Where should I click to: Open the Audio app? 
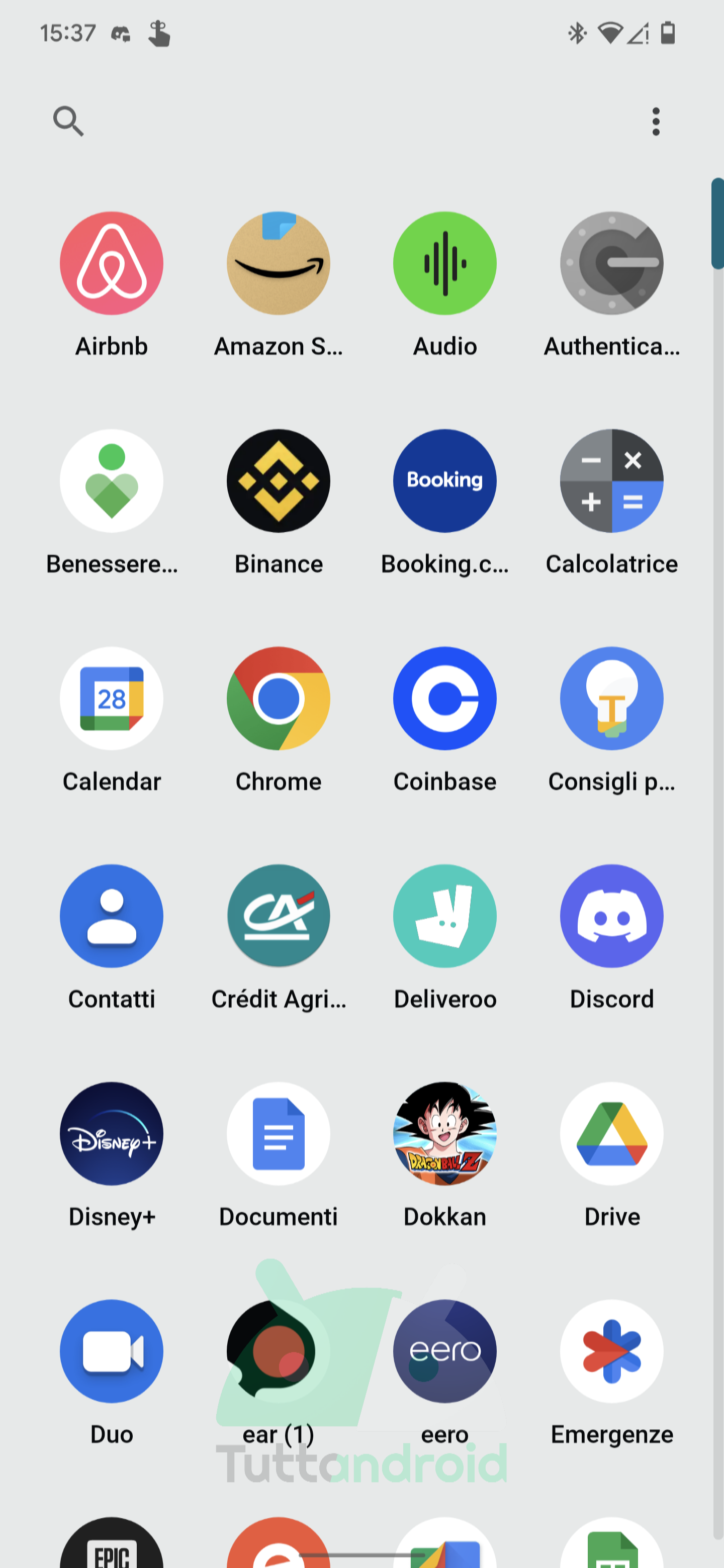point(444,263)
